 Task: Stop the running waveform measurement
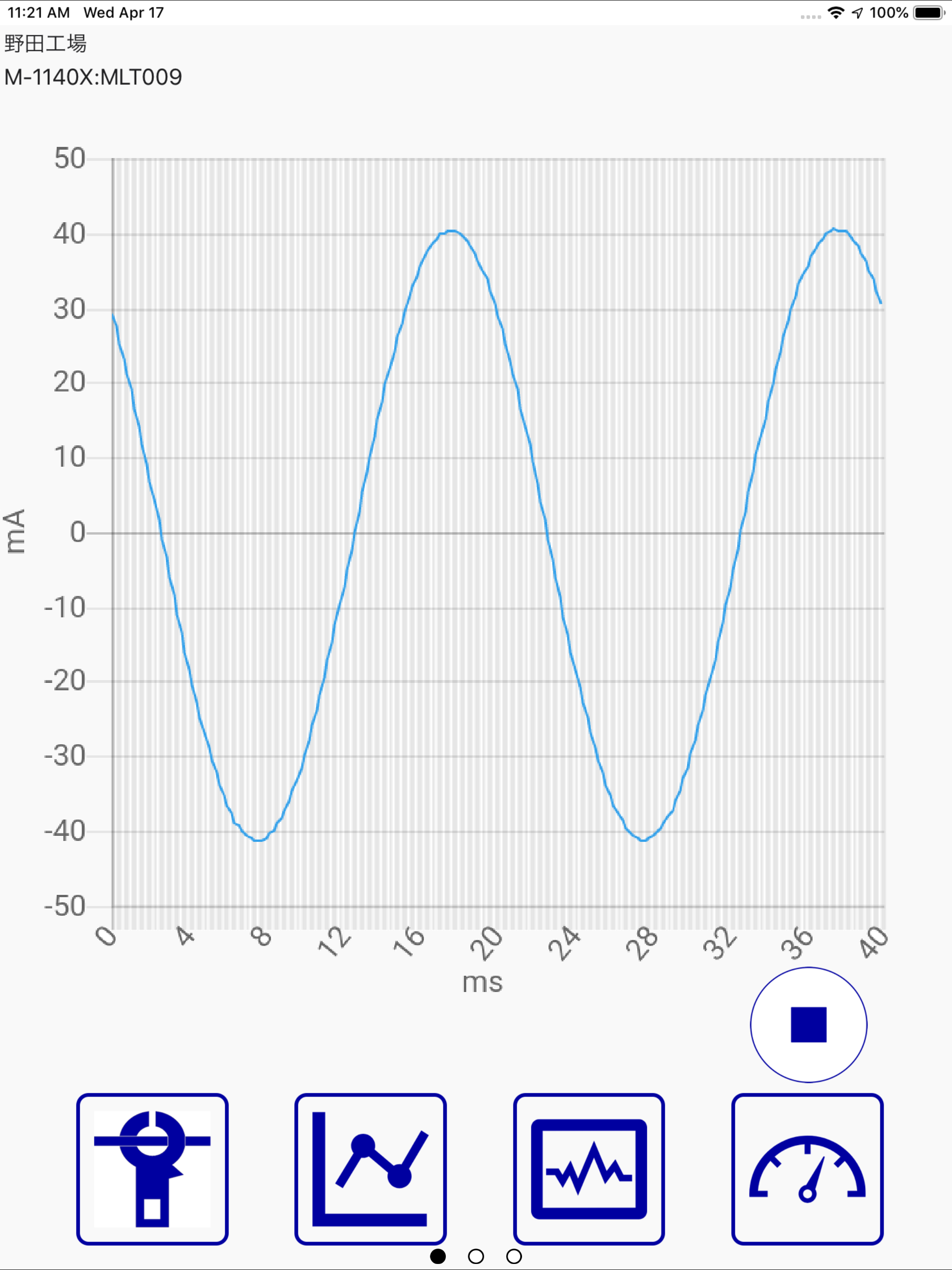coord(808,1026)
